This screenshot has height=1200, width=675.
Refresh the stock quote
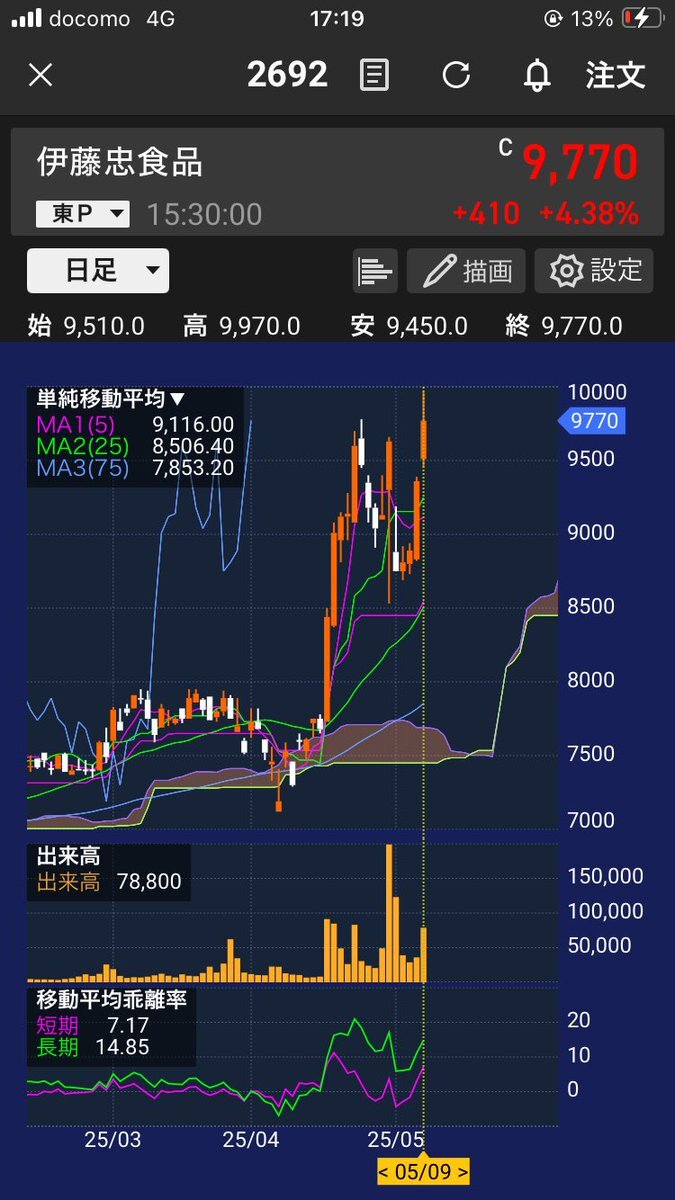(456, 75)
